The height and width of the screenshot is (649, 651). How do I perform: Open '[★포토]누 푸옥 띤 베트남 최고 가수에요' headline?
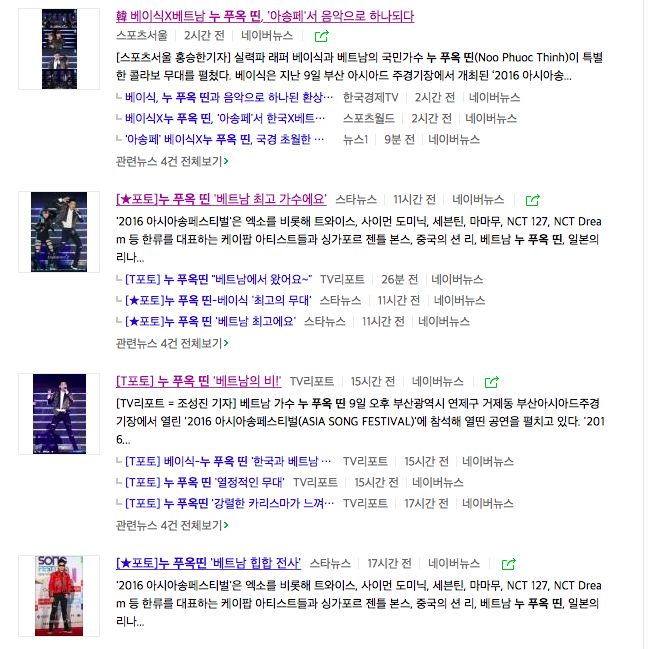pyautogui.click(x=221, y=199)
